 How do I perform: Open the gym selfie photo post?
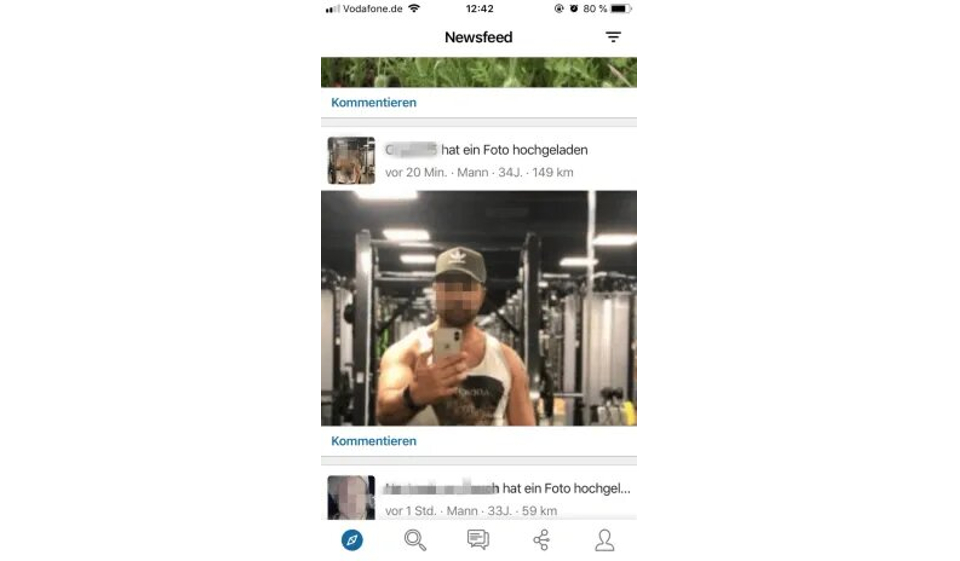pos(478,308)
